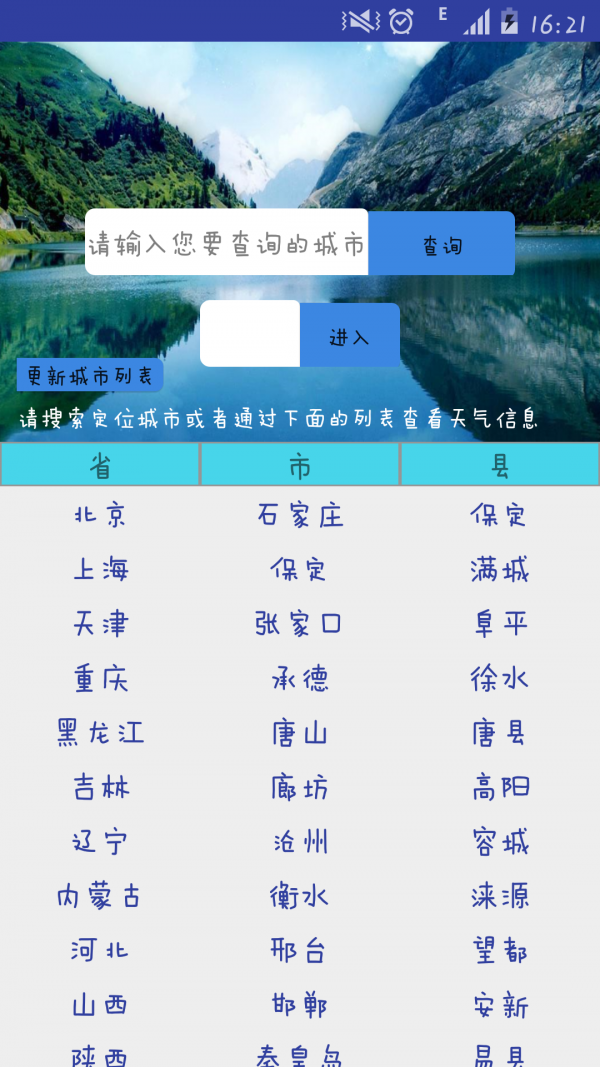Select 河北 in the province column
The width and height of the screenshot is (600, 1067).
[100, 950]
